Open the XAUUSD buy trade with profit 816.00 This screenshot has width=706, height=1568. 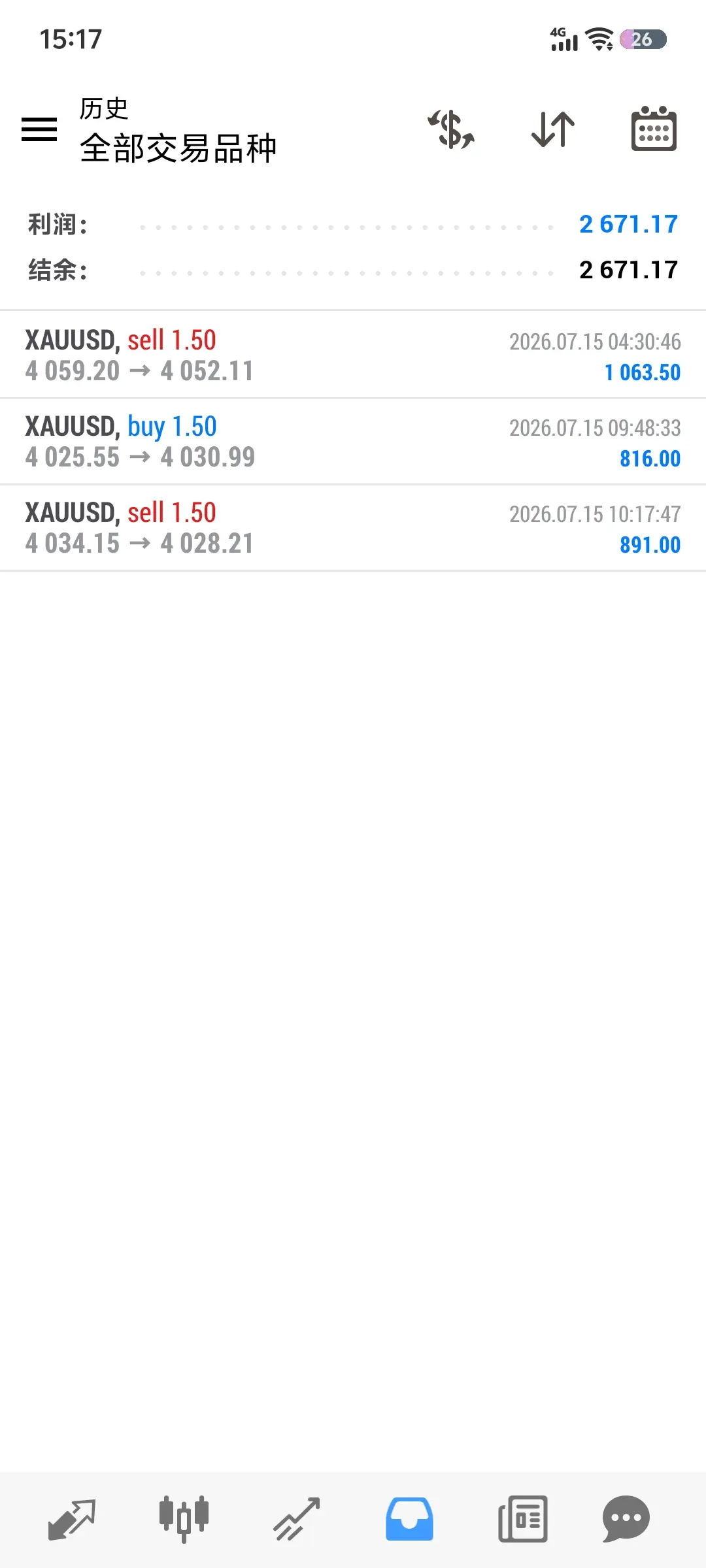click(x=353, y=441)
